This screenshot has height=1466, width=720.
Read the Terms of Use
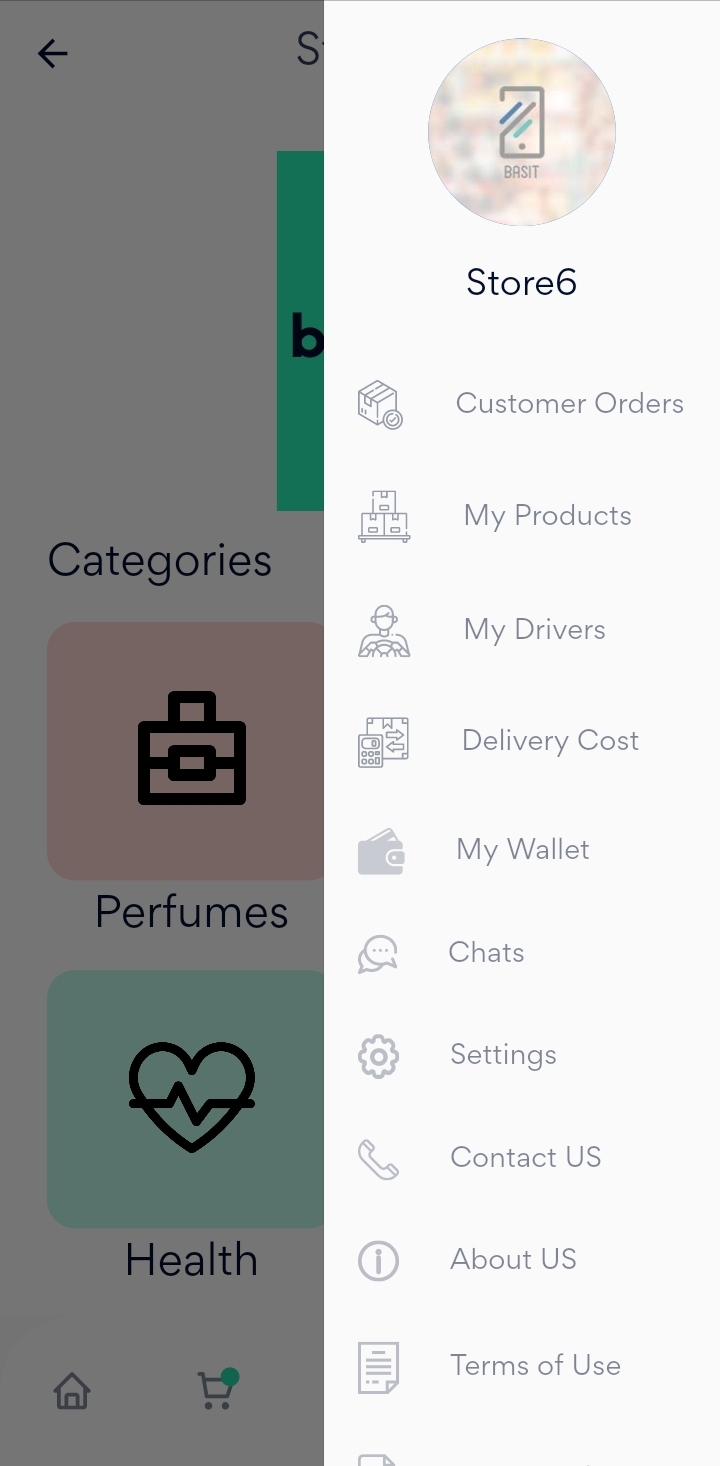[x=535, y=1365]
